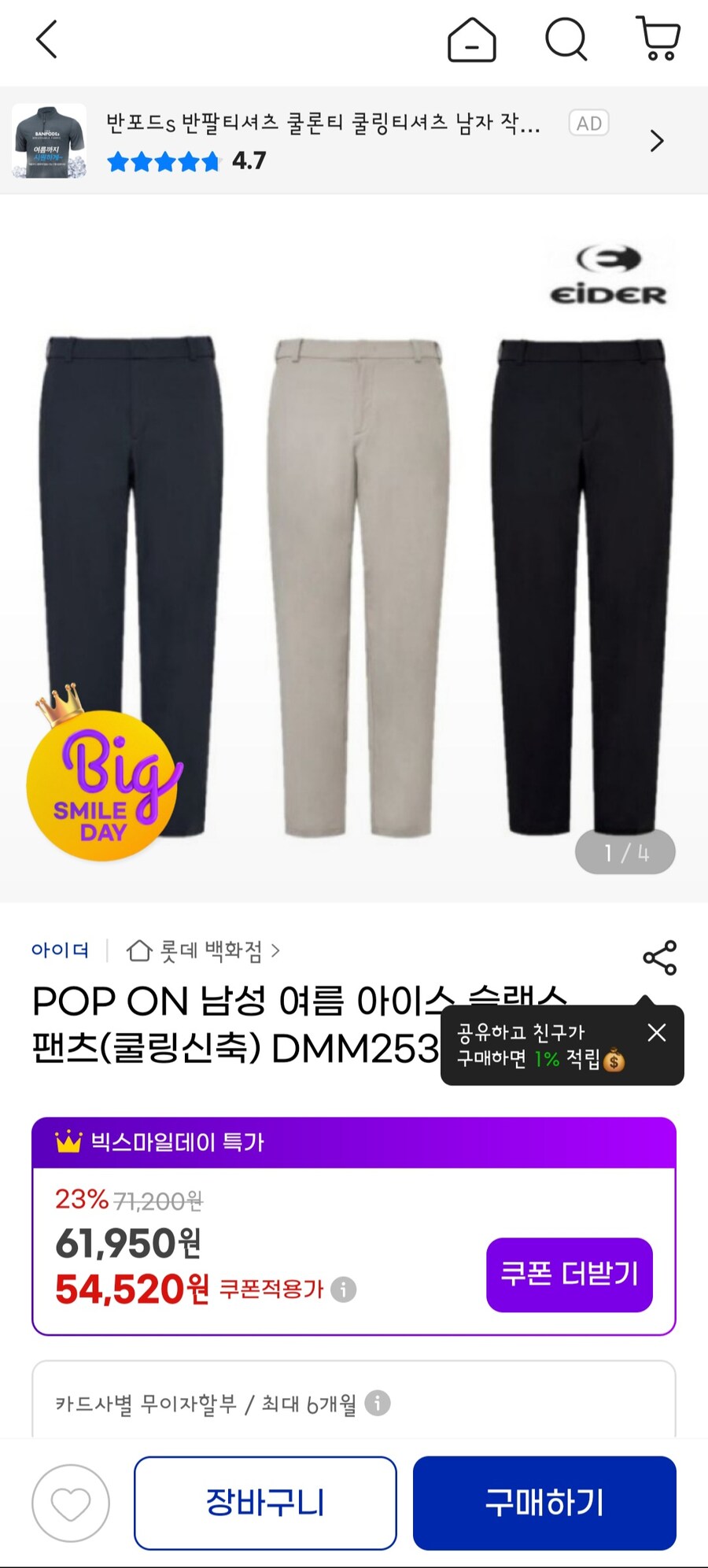Screen dimensions: 708x1568
Task: Open 롯데 백화점 store page via chevron
Action: [x=275, y=950]
